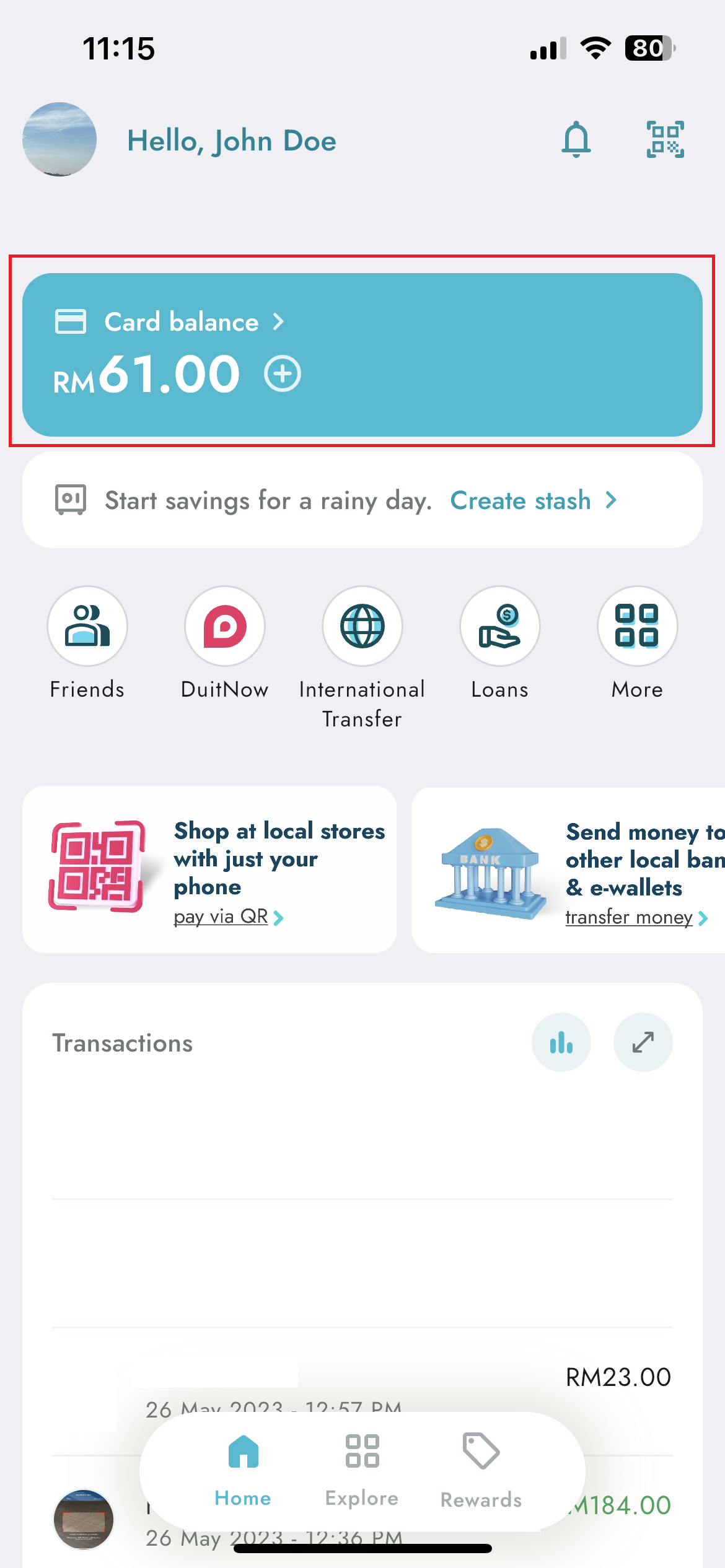
Task: Open the QR code scanner
Action: coord(665,139)
